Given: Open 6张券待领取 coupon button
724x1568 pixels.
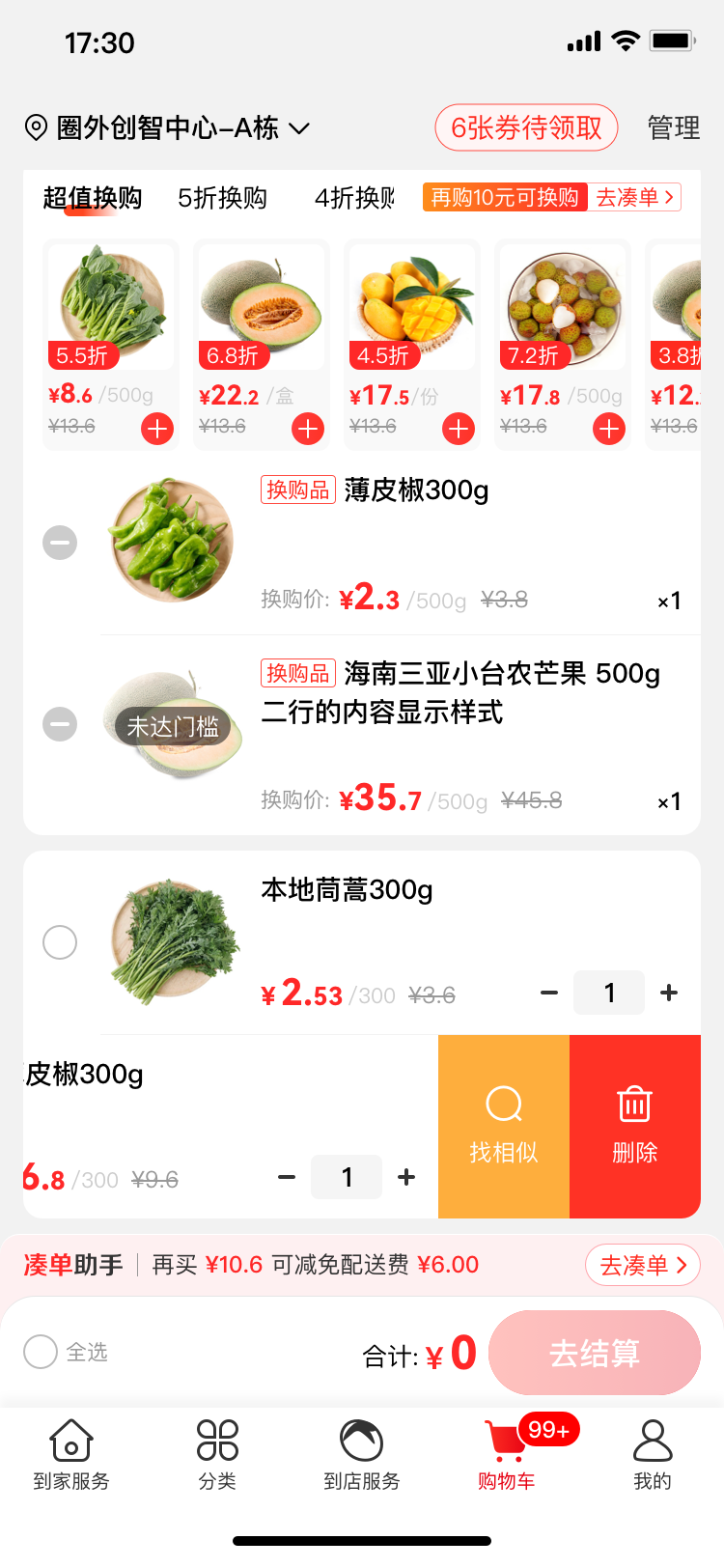Looking at the screenshot, I should click(x=526, y=126).
